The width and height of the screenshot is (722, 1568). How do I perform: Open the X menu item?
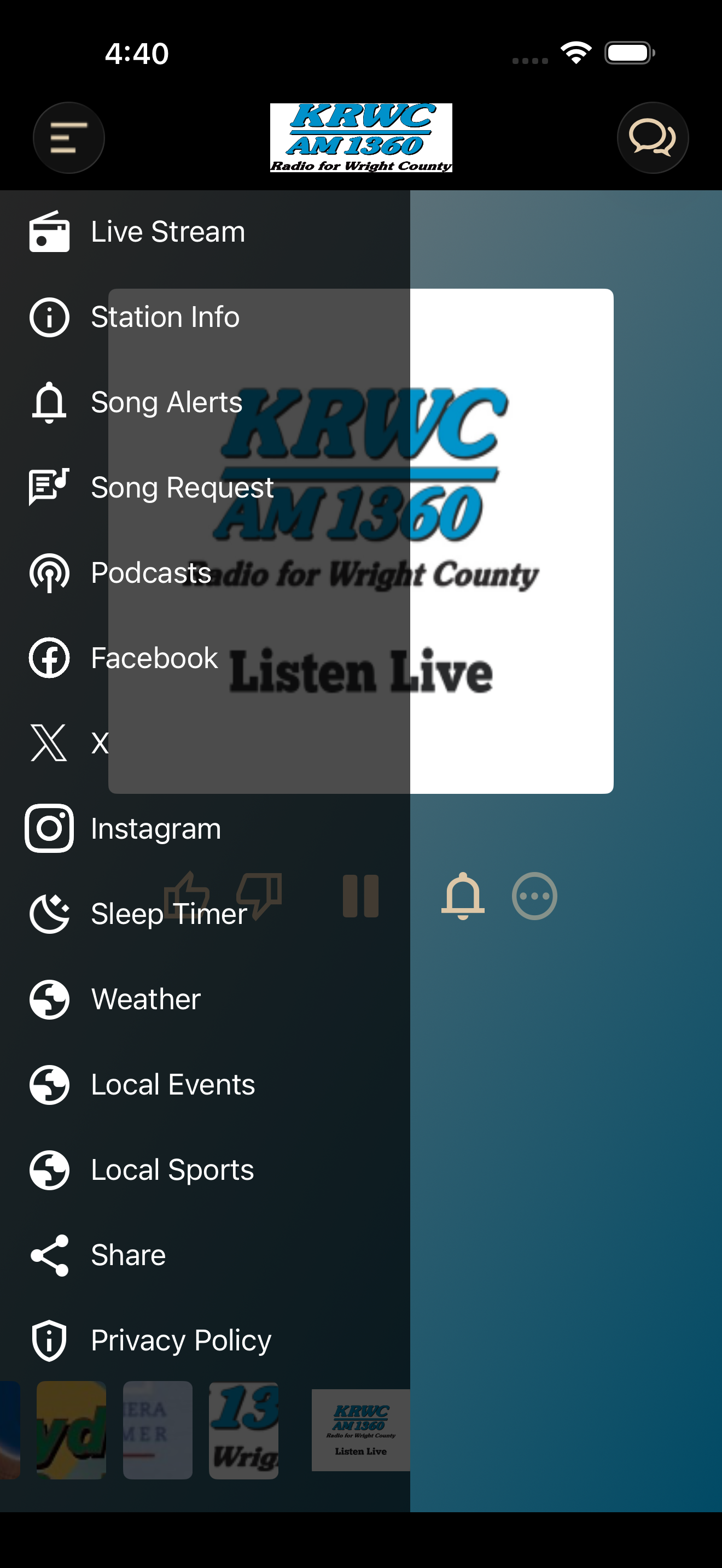205,743
